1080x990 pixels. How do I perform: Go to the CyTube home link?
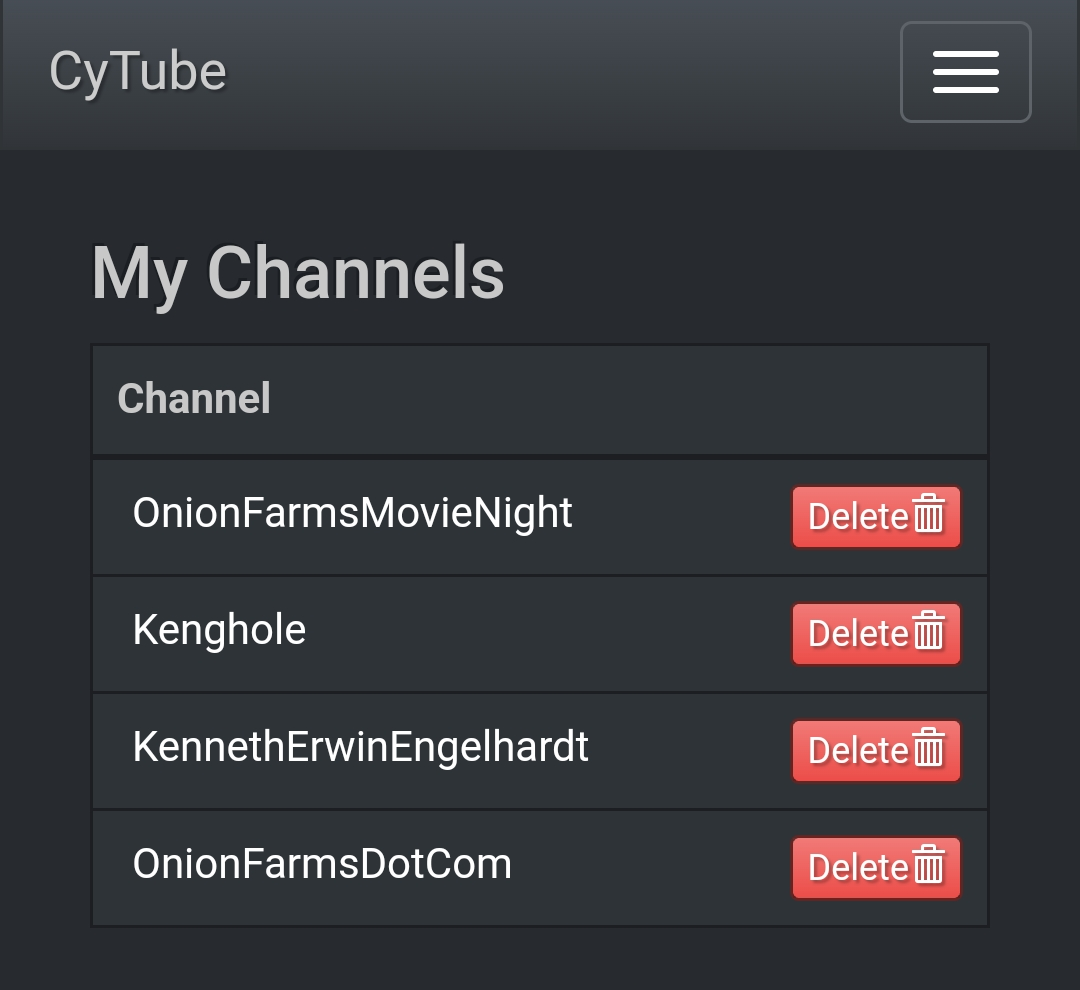point(138,72)
